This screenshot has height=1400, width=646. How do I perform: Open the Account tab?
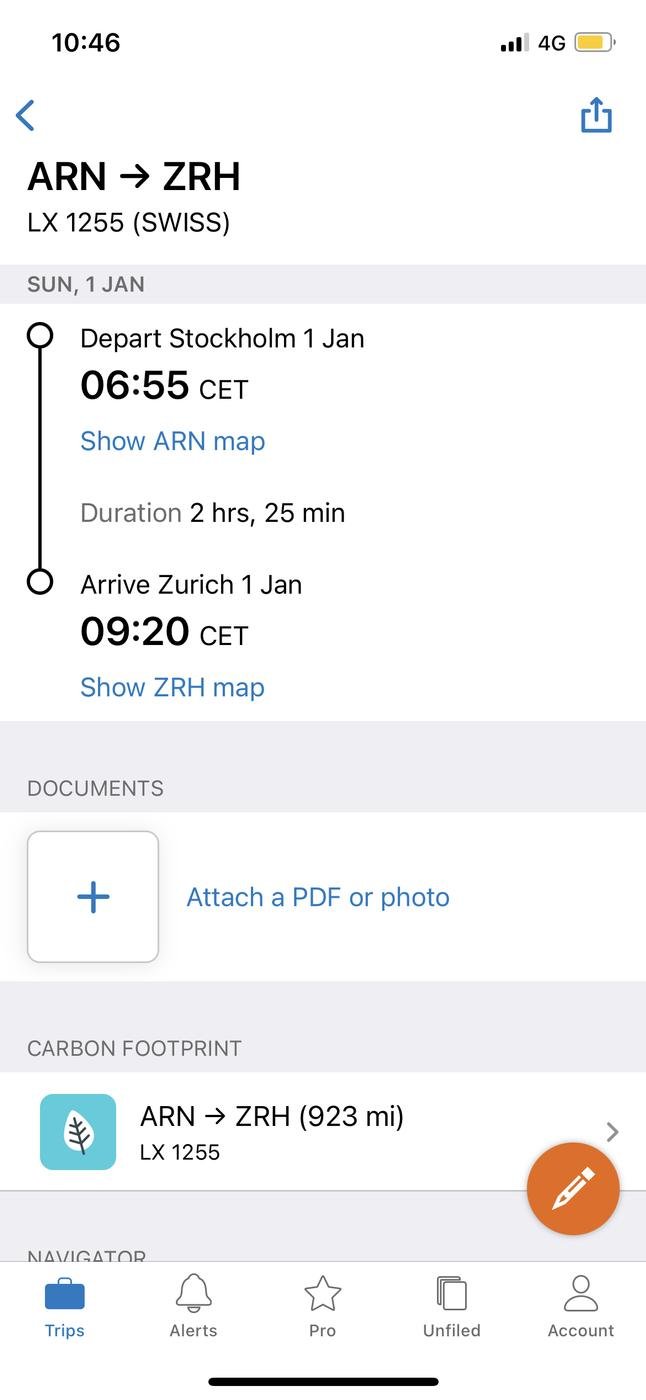pos(580,1308)
